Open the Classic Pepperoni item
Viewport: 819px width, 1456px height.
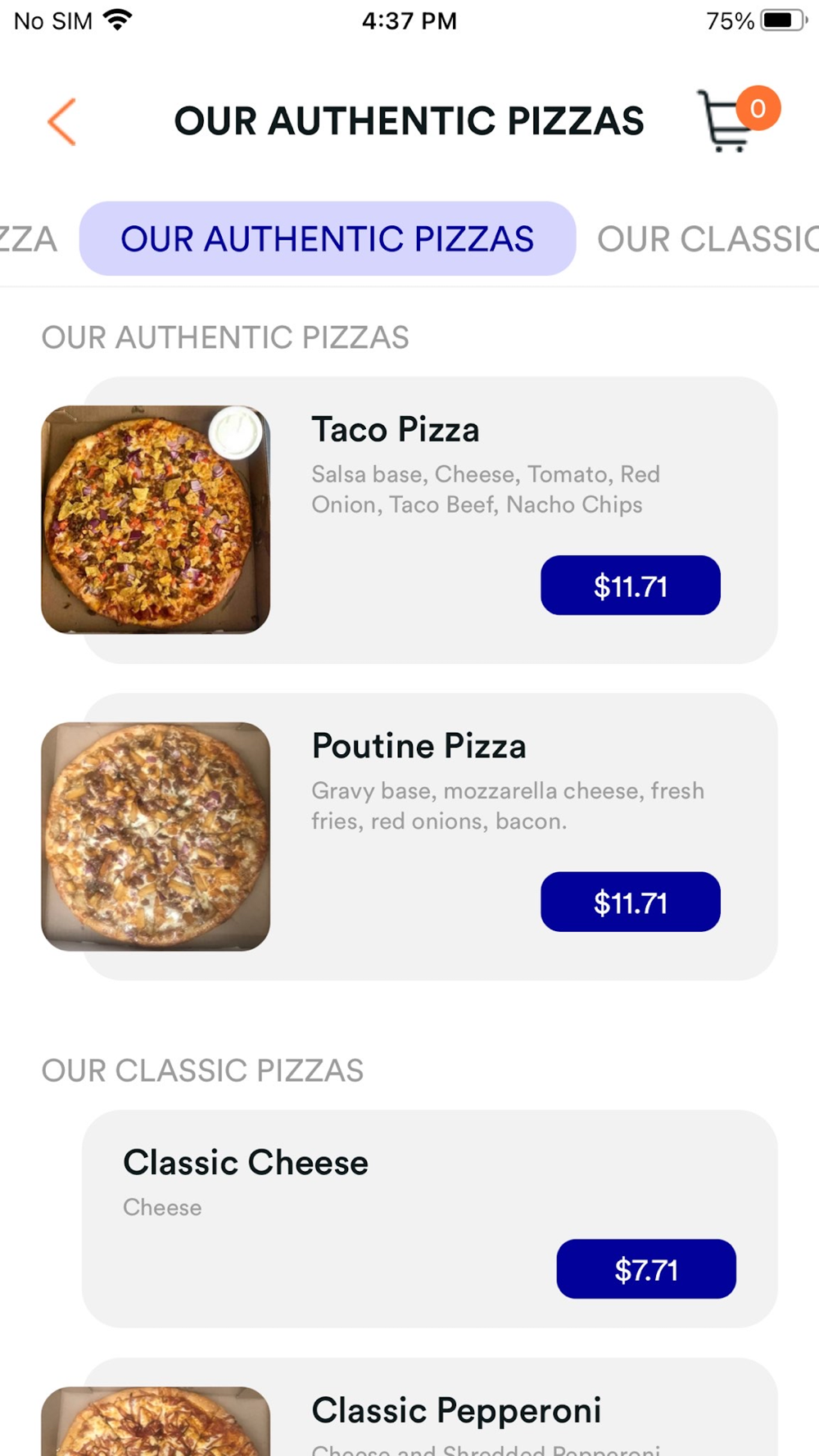430,1407
